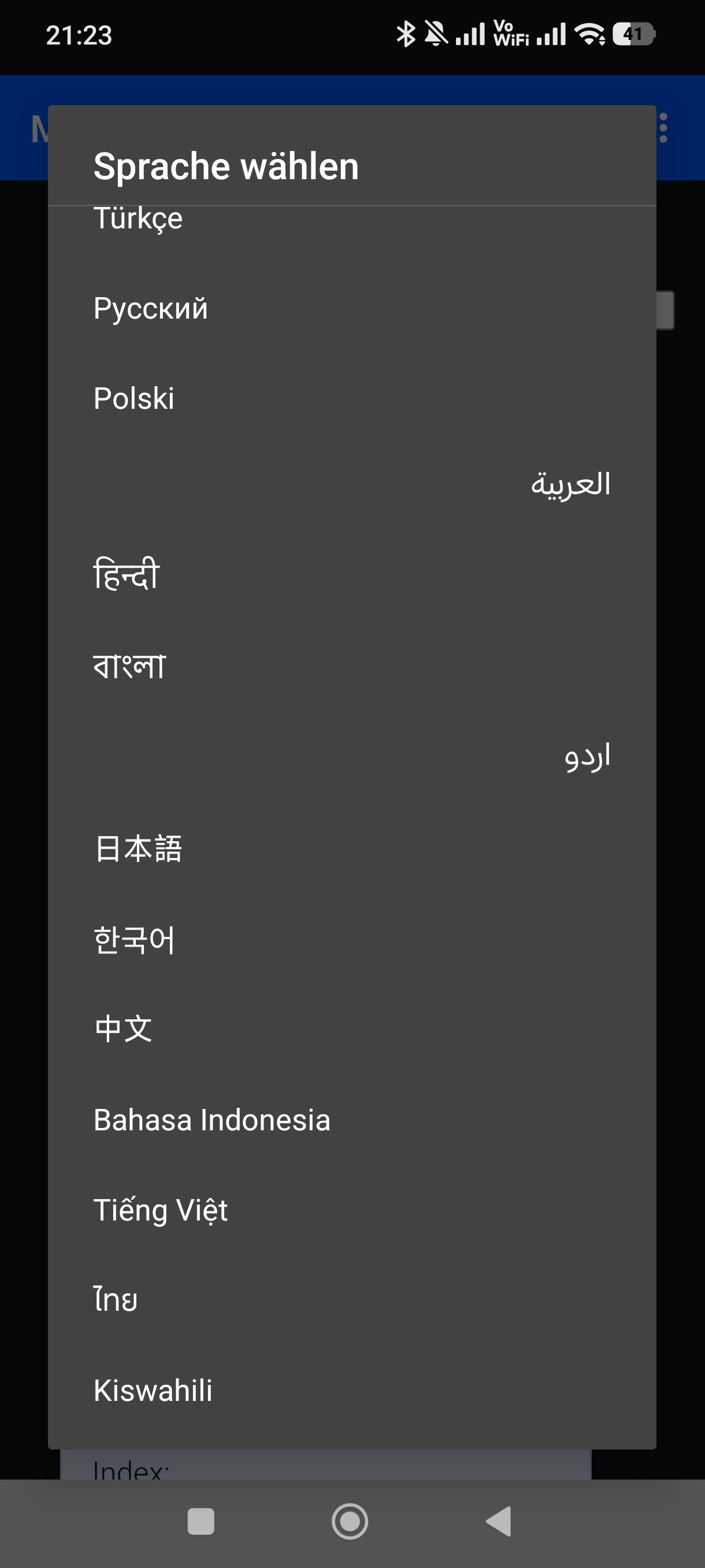Set language to 日本語

pyautogui.click(x=139, y=848)
